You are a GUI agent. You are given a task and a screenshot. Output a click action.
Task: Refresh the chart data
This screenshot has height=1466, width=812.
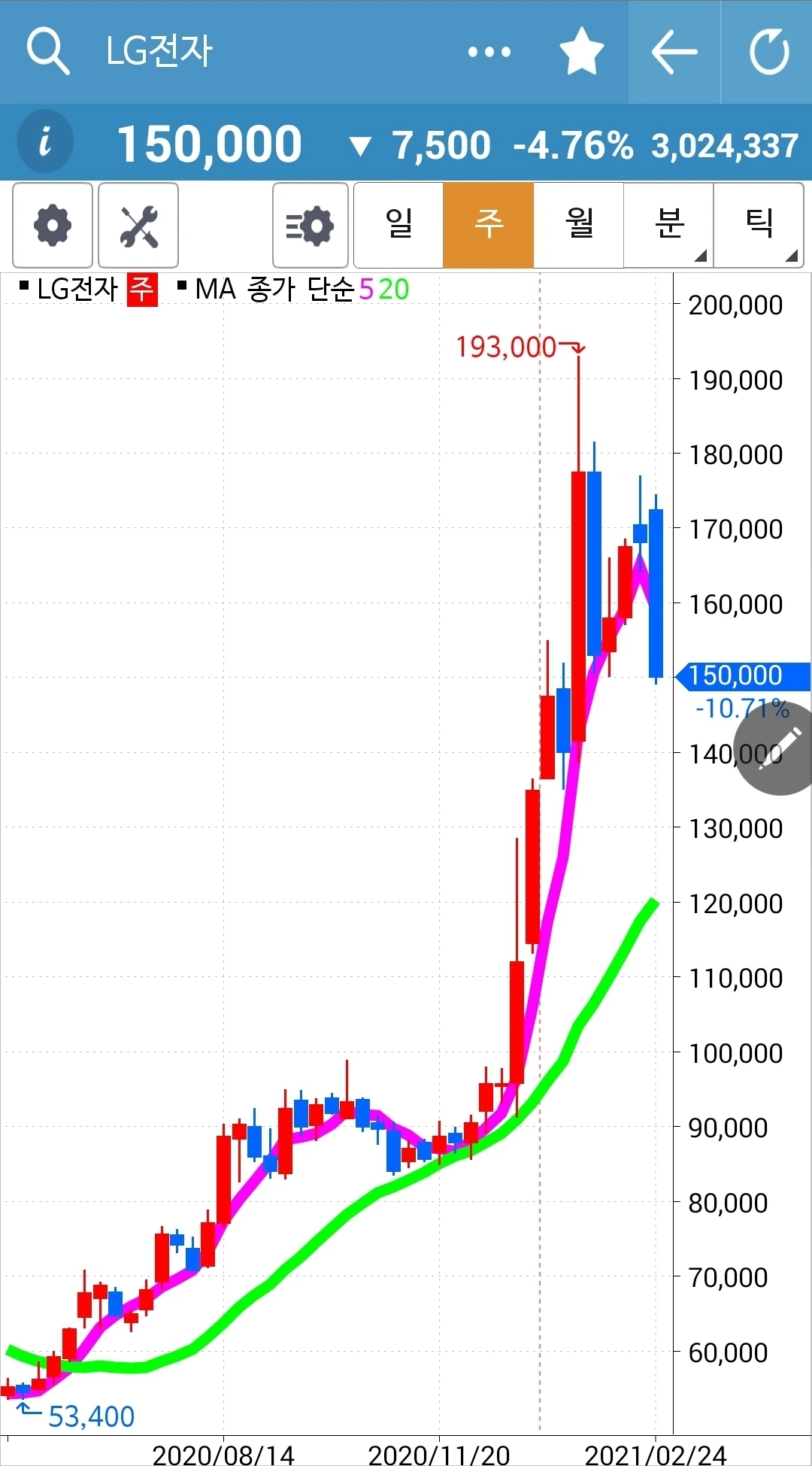click(x=768, y=52)
